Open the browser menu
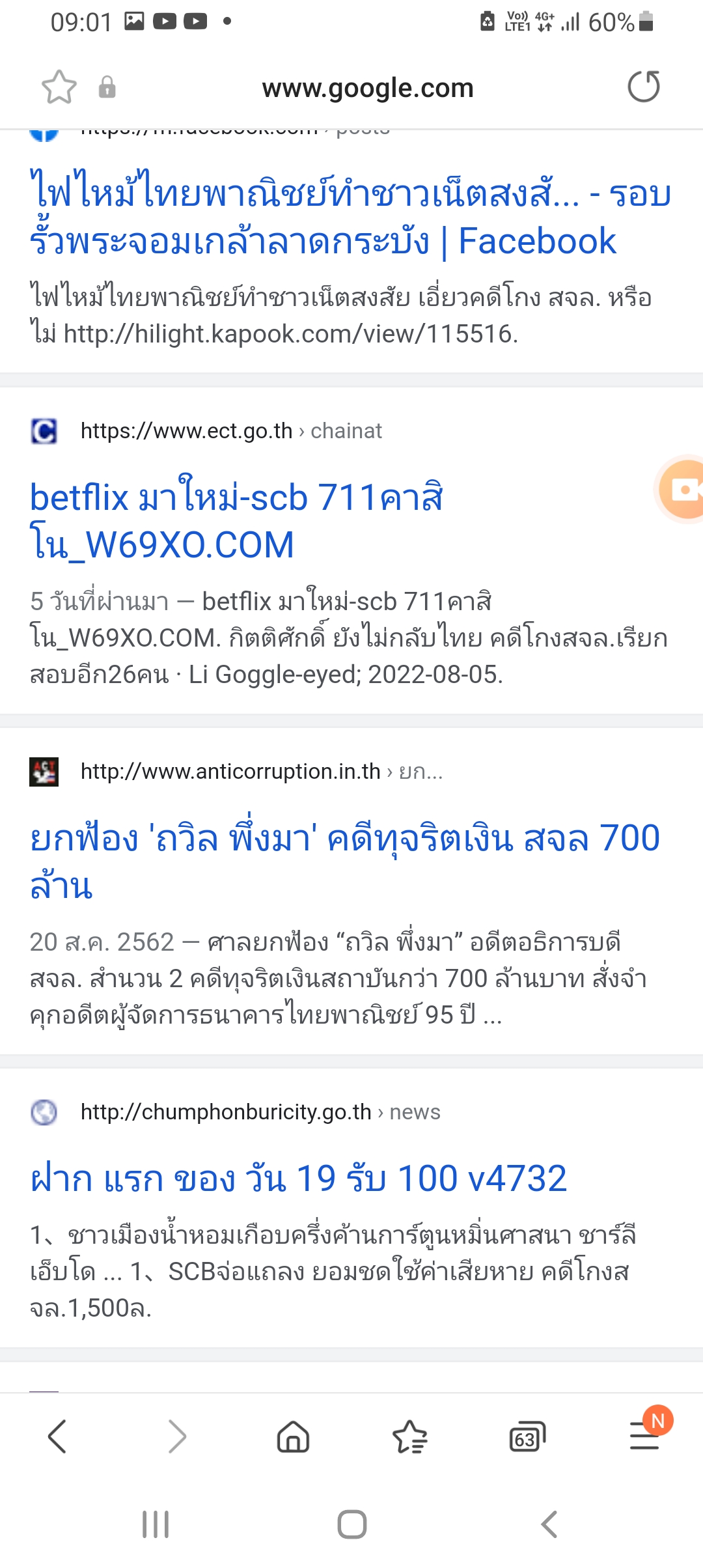 coord(645,1436)
